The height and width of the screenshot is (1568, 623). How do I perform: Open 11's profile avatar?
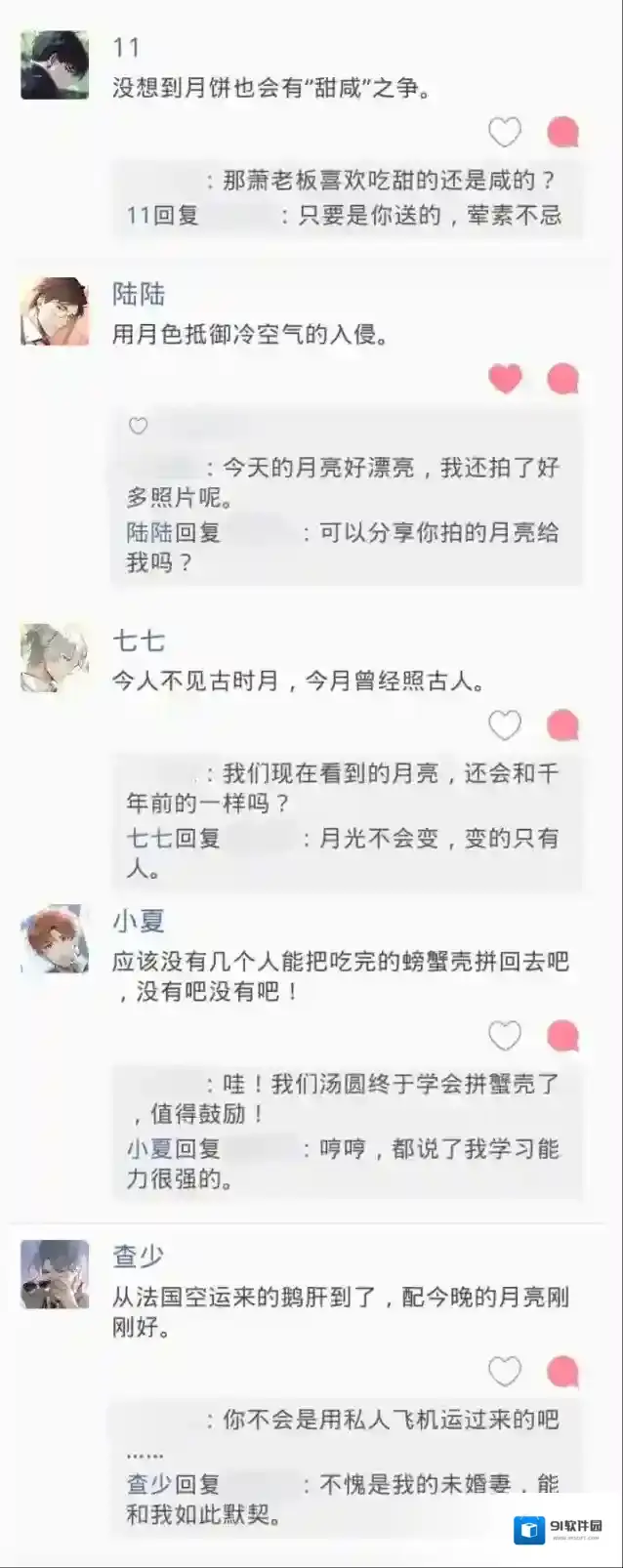55,65
